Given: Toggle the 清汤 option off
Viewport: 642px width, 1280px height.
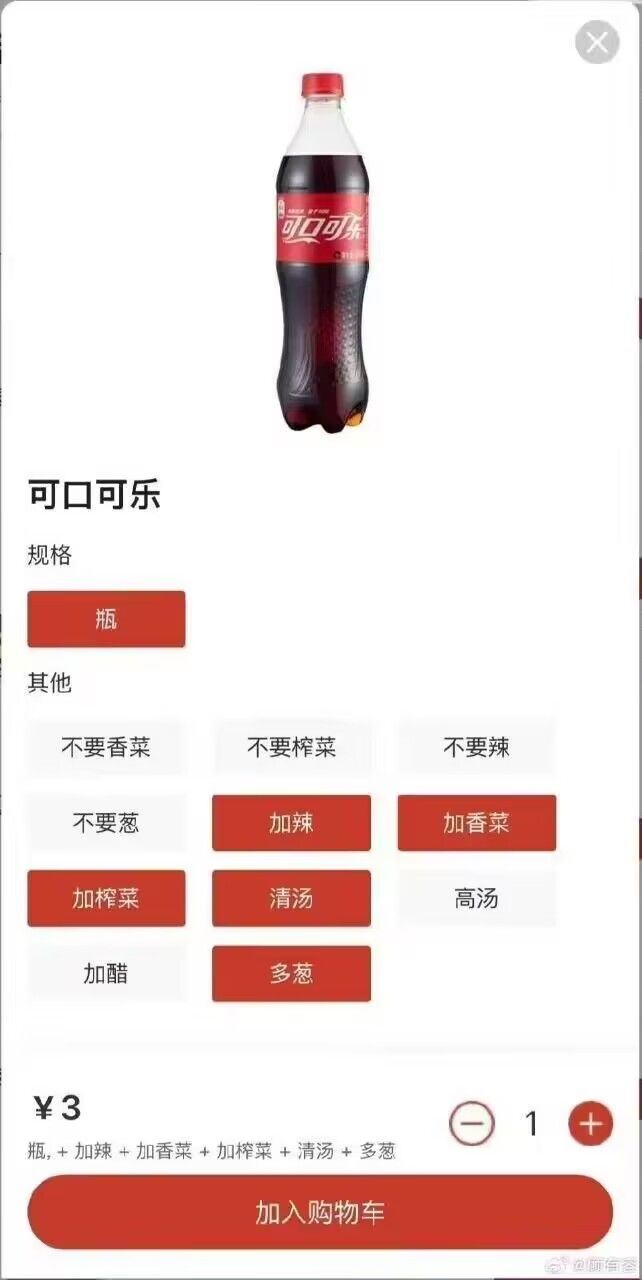Looking at the screenshot, I should click(x=291, y=898).
